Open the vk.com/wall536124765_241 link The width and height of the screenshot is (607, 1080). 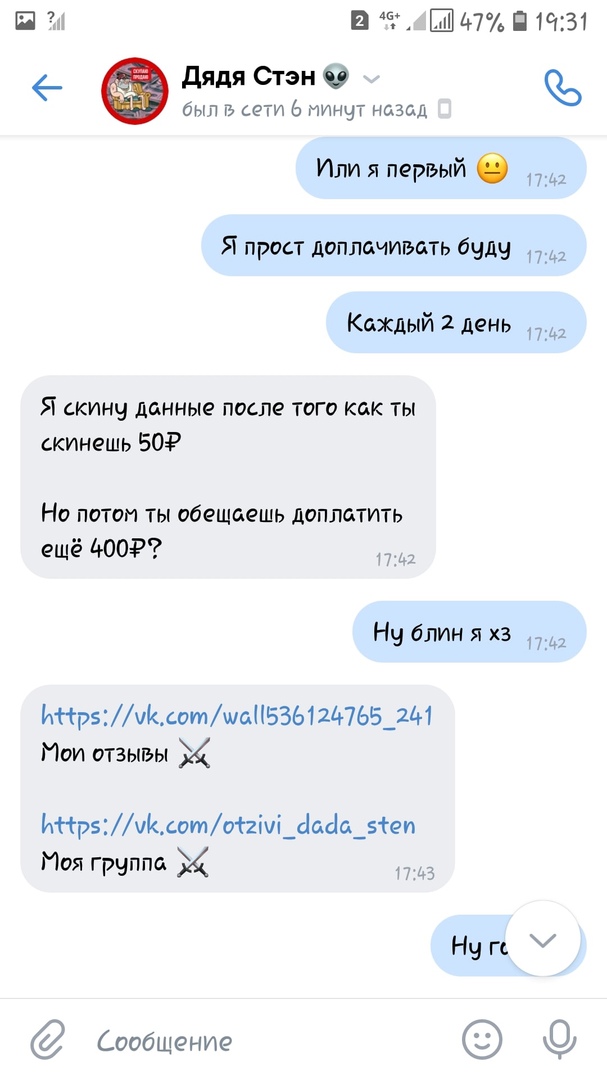point(236,715)
